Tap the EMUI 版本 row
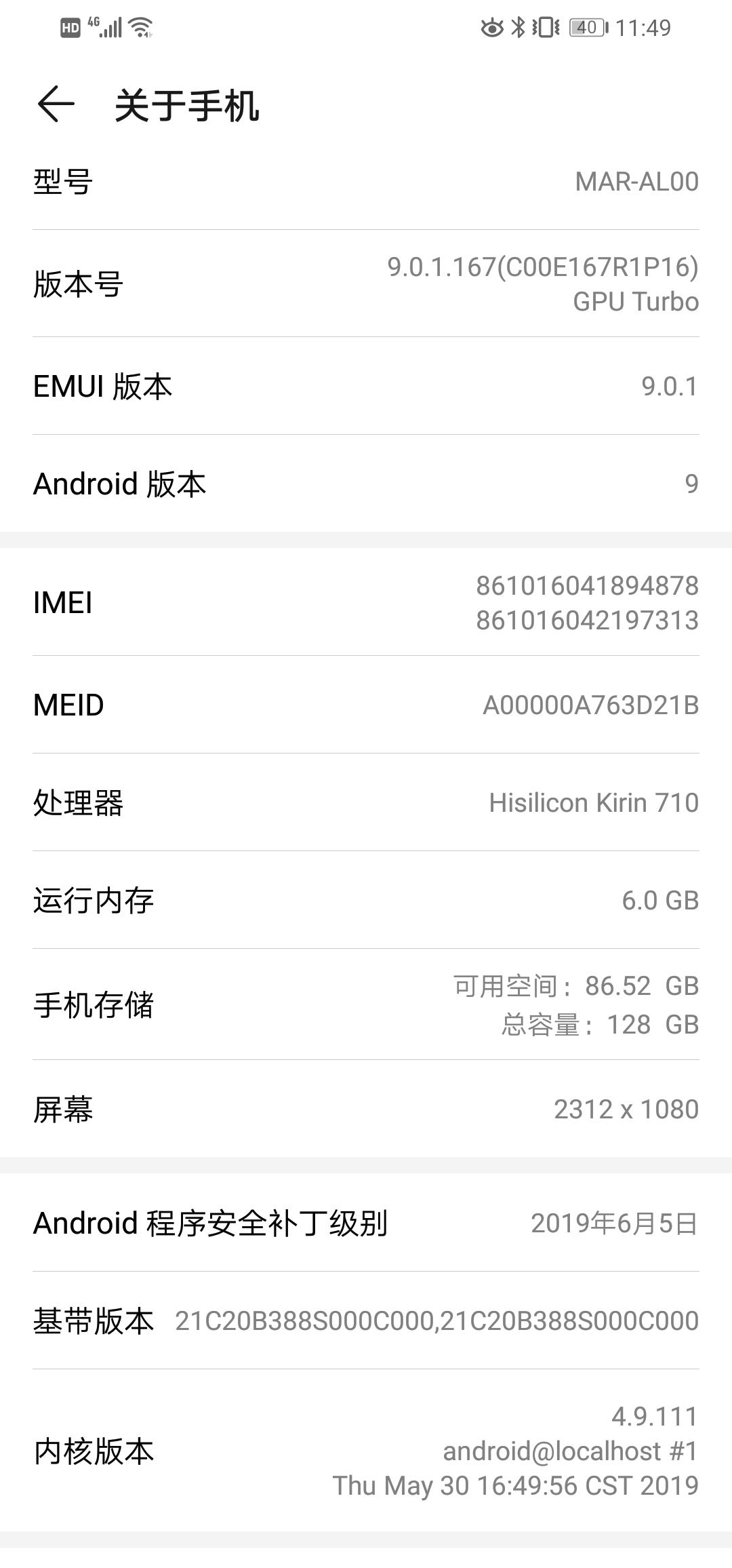732x1568 pixels. point(366,386)
